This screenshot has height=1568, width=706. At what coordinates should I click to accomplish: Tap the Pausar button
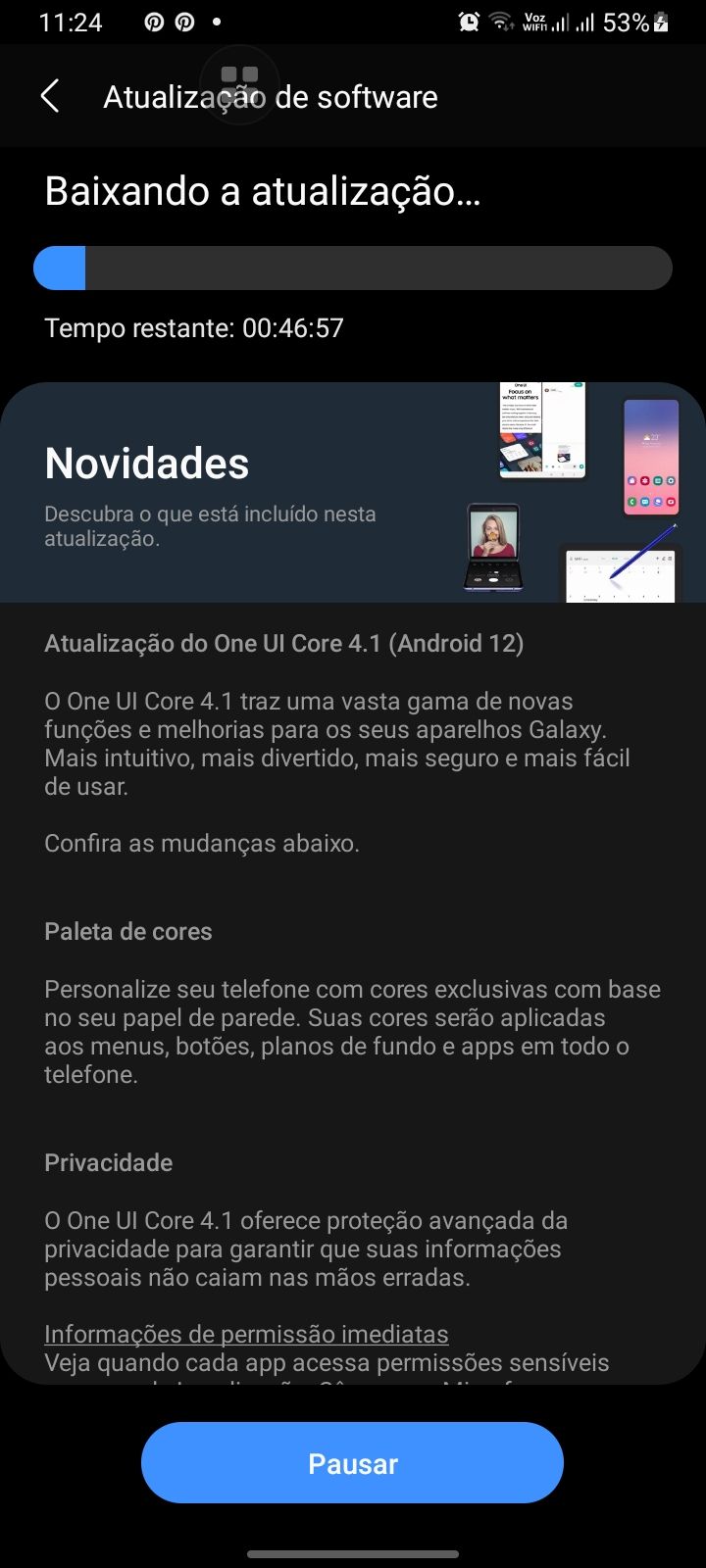pos(352,1462)
